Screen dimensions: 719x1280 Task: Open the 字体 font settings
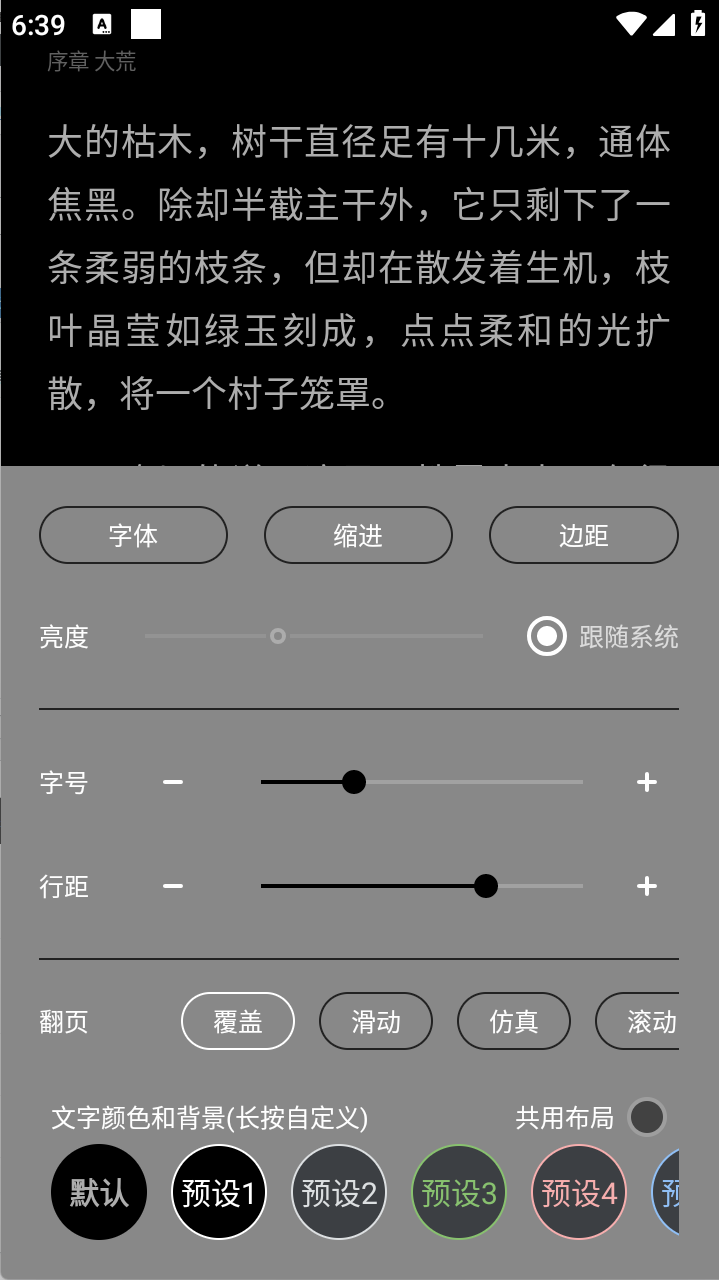133,535
